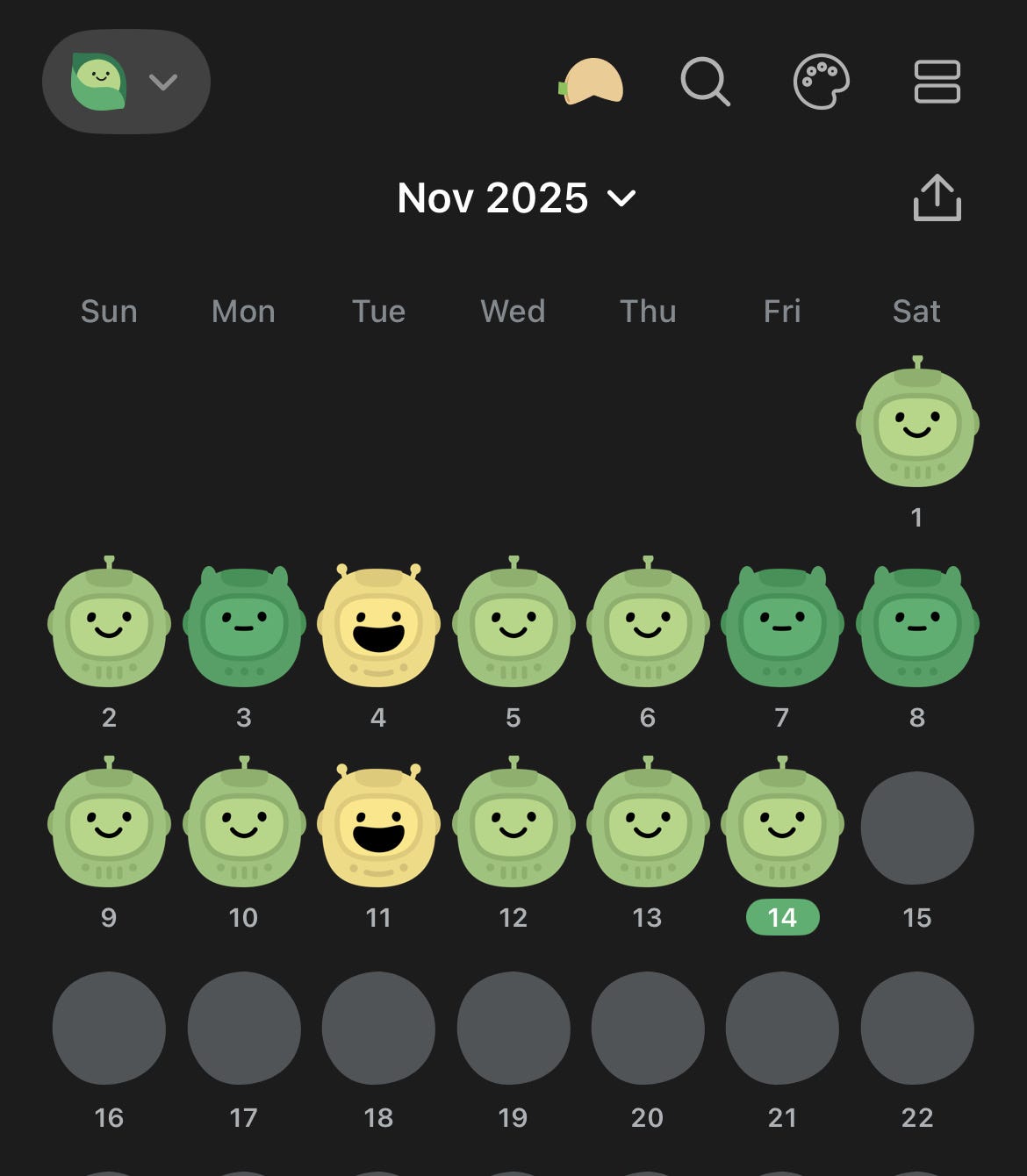Tap the blank circle for day 22
1027x1176 pixels.
tap(917, 1028)
